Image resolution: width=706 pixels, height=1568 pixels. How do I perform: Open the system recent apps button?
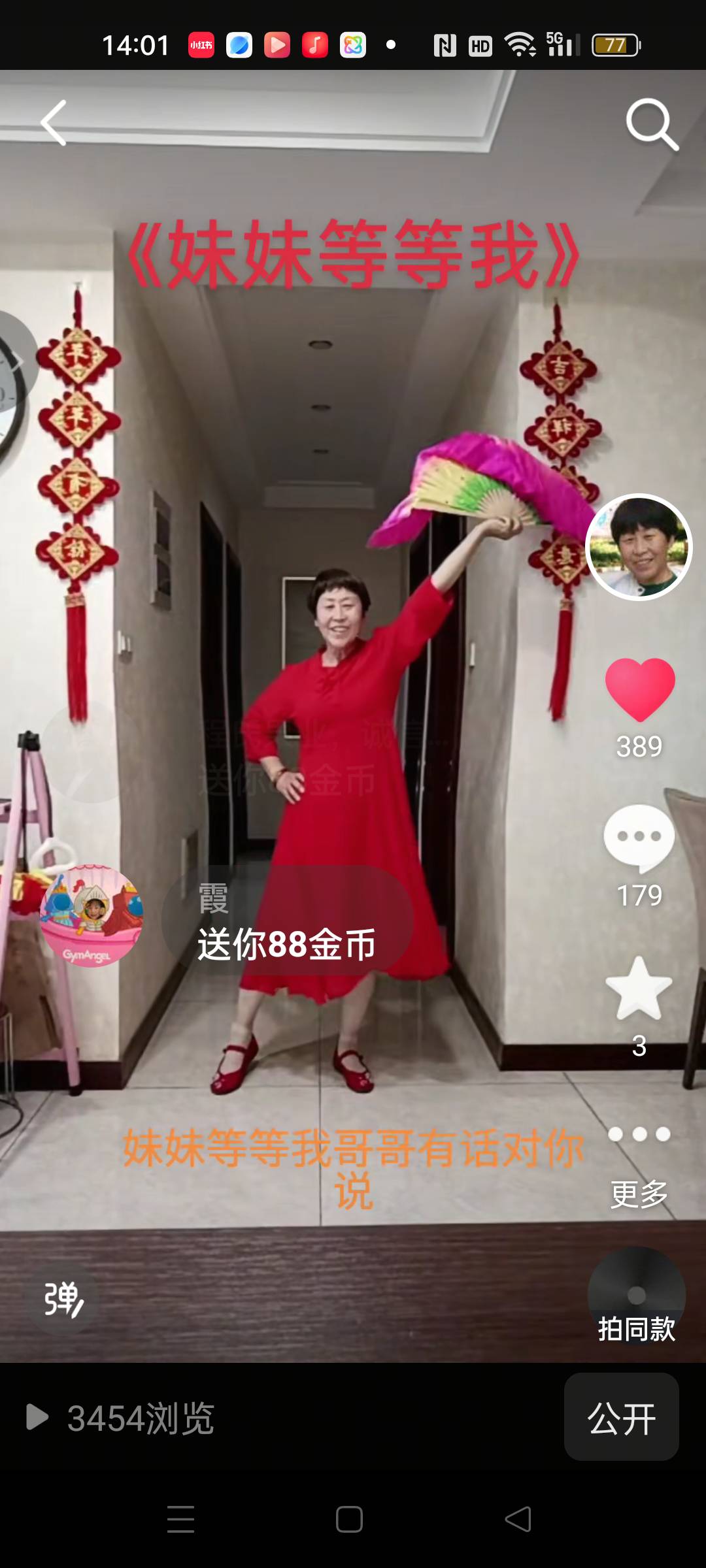[x=180, y=1519]
